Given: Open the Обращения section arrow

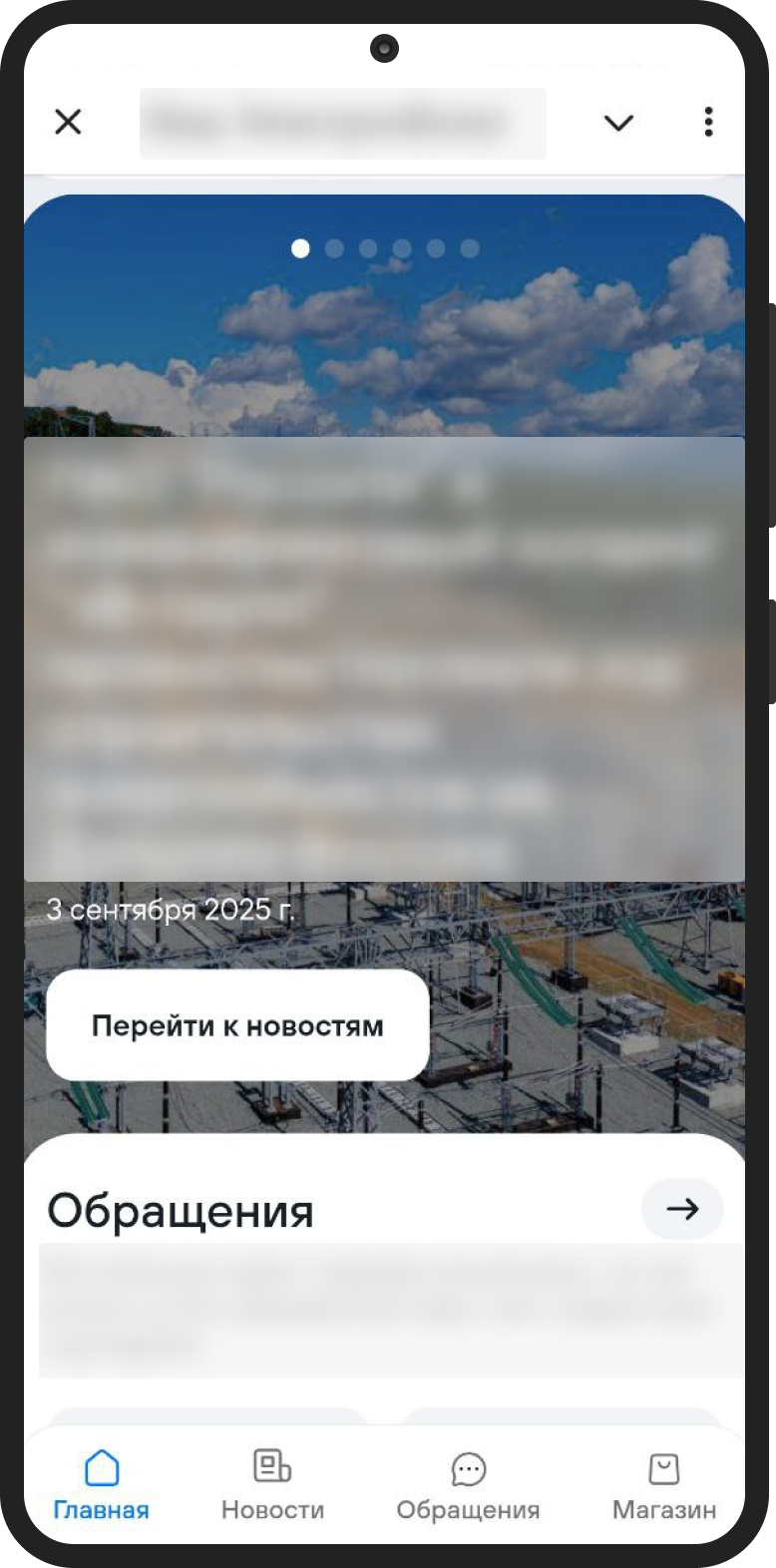Looking at the screenshot, I should tap(682, 1209).
